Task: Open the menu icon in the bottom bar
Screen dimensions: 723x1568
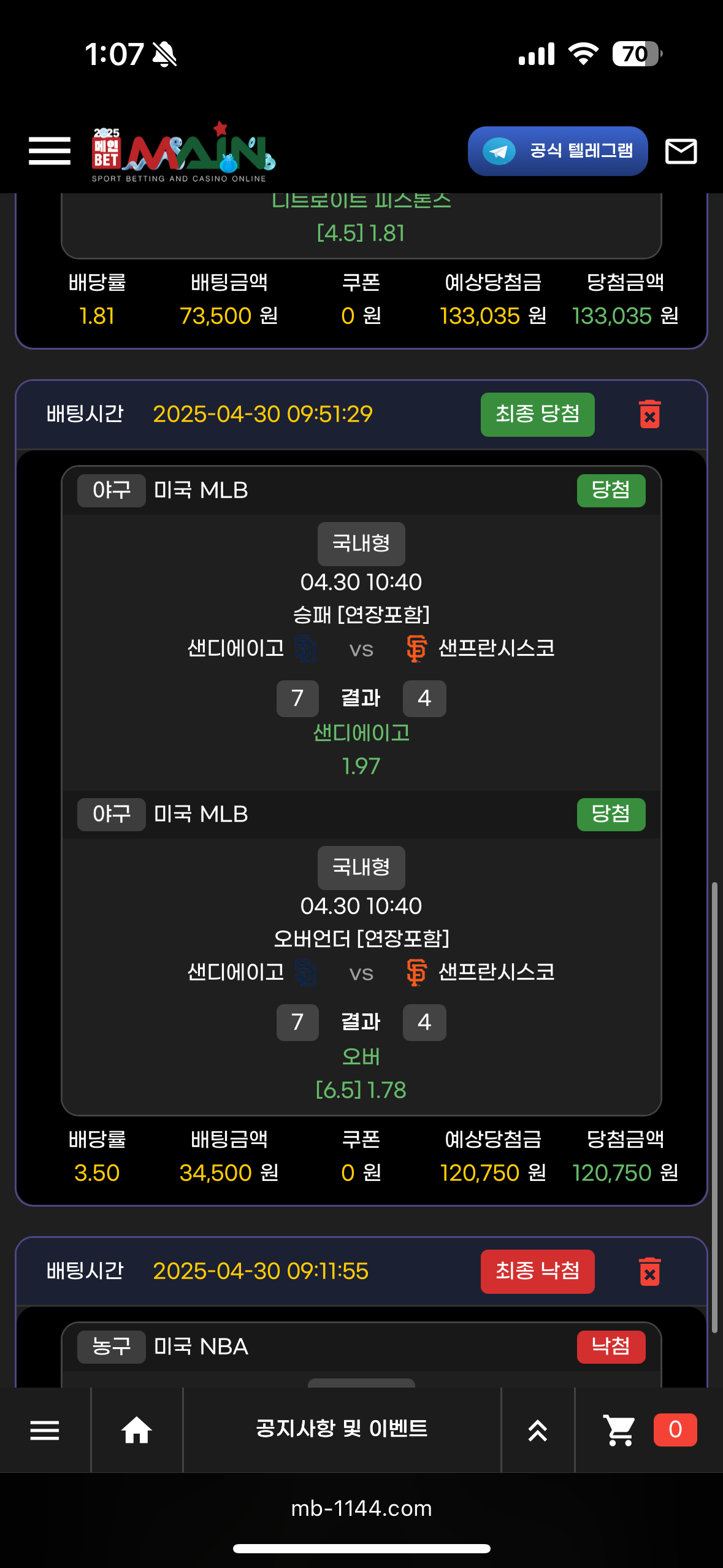Action: [x=45, y=1430]
